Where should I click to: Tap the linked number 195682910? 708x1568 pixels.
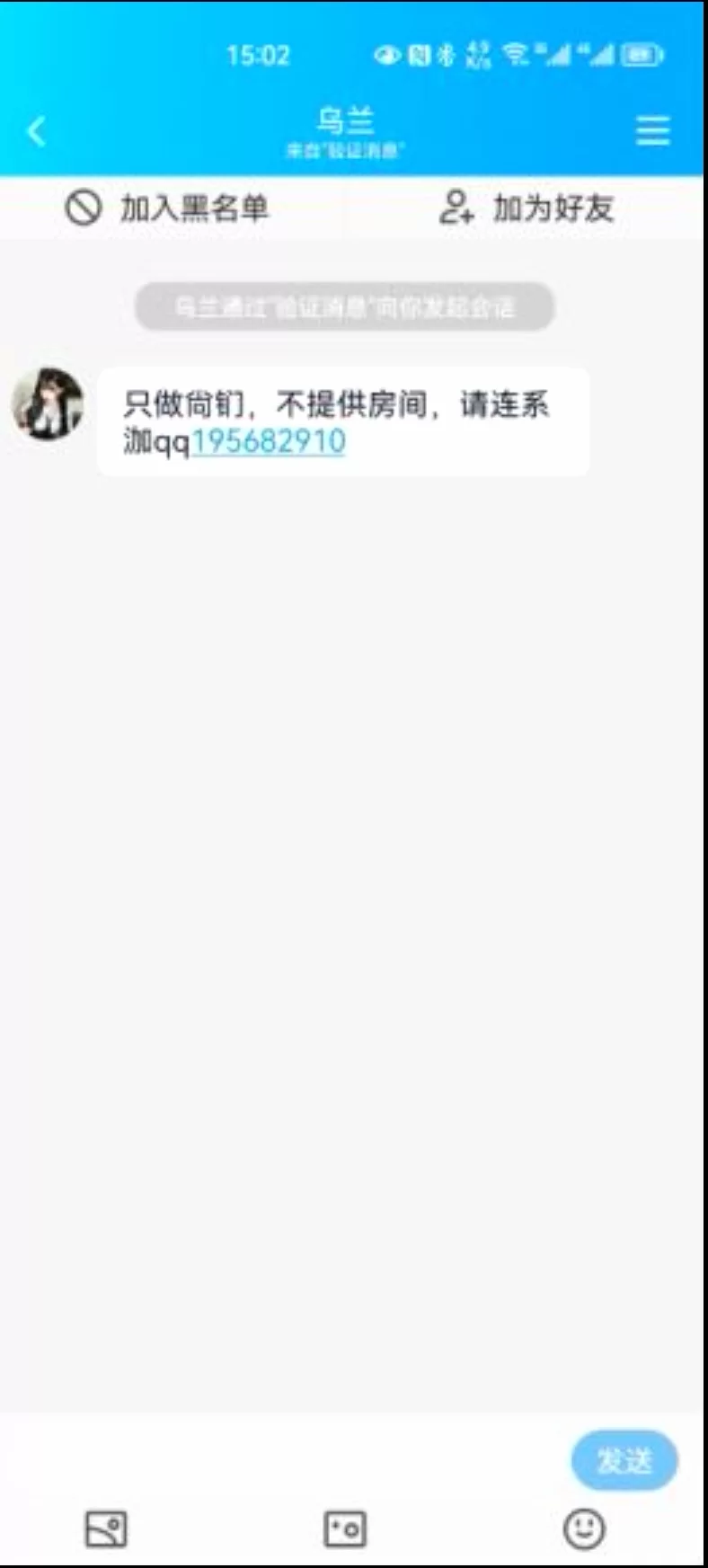(268, 442)
